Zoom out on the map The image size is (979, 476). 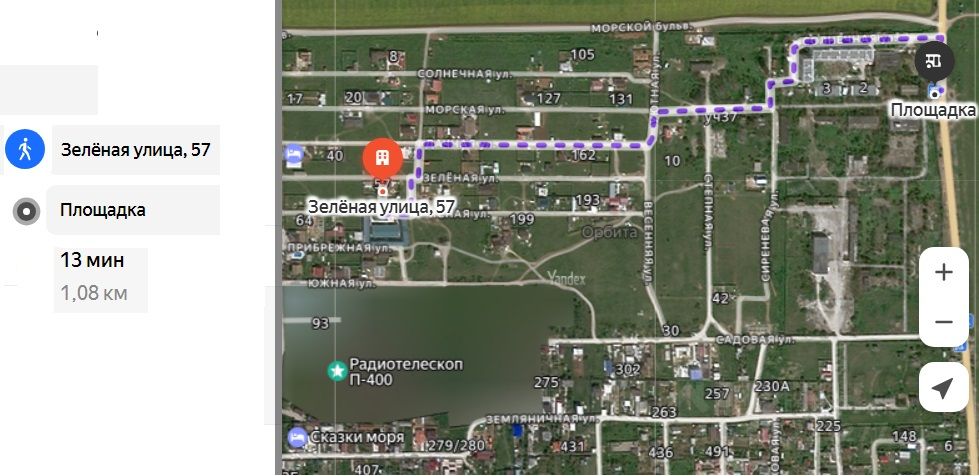(x=943, y=322)
